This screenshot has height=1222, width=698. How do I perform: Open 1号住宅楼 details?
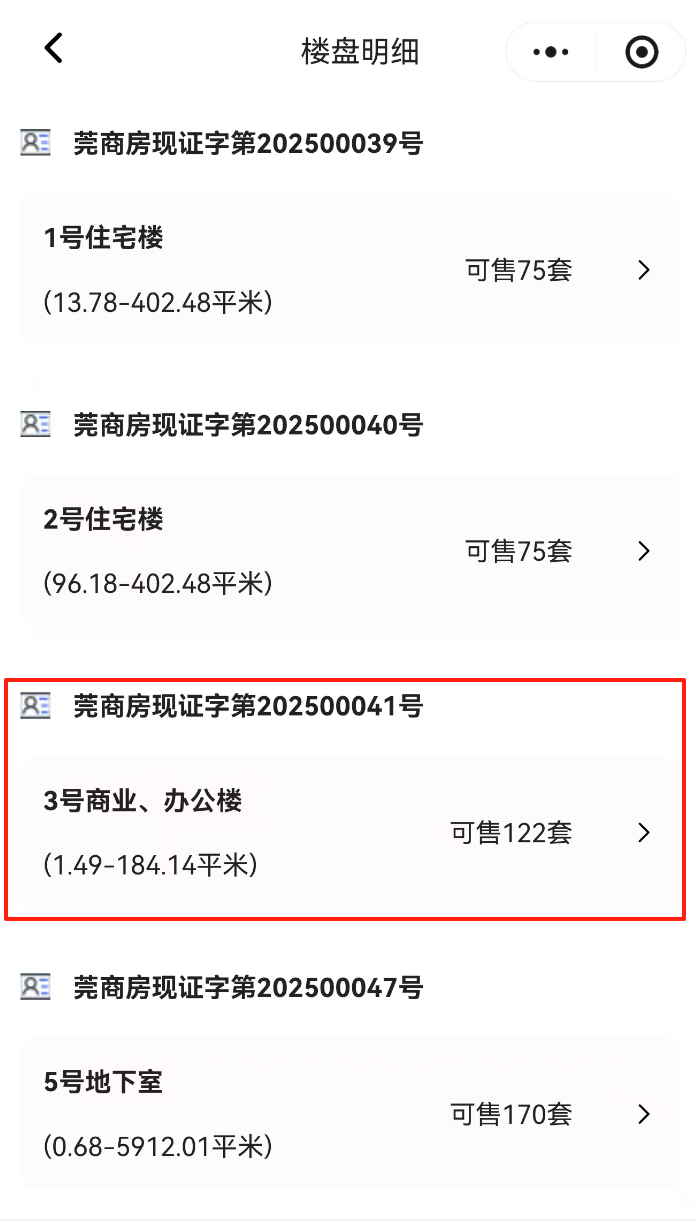(348, 270)
